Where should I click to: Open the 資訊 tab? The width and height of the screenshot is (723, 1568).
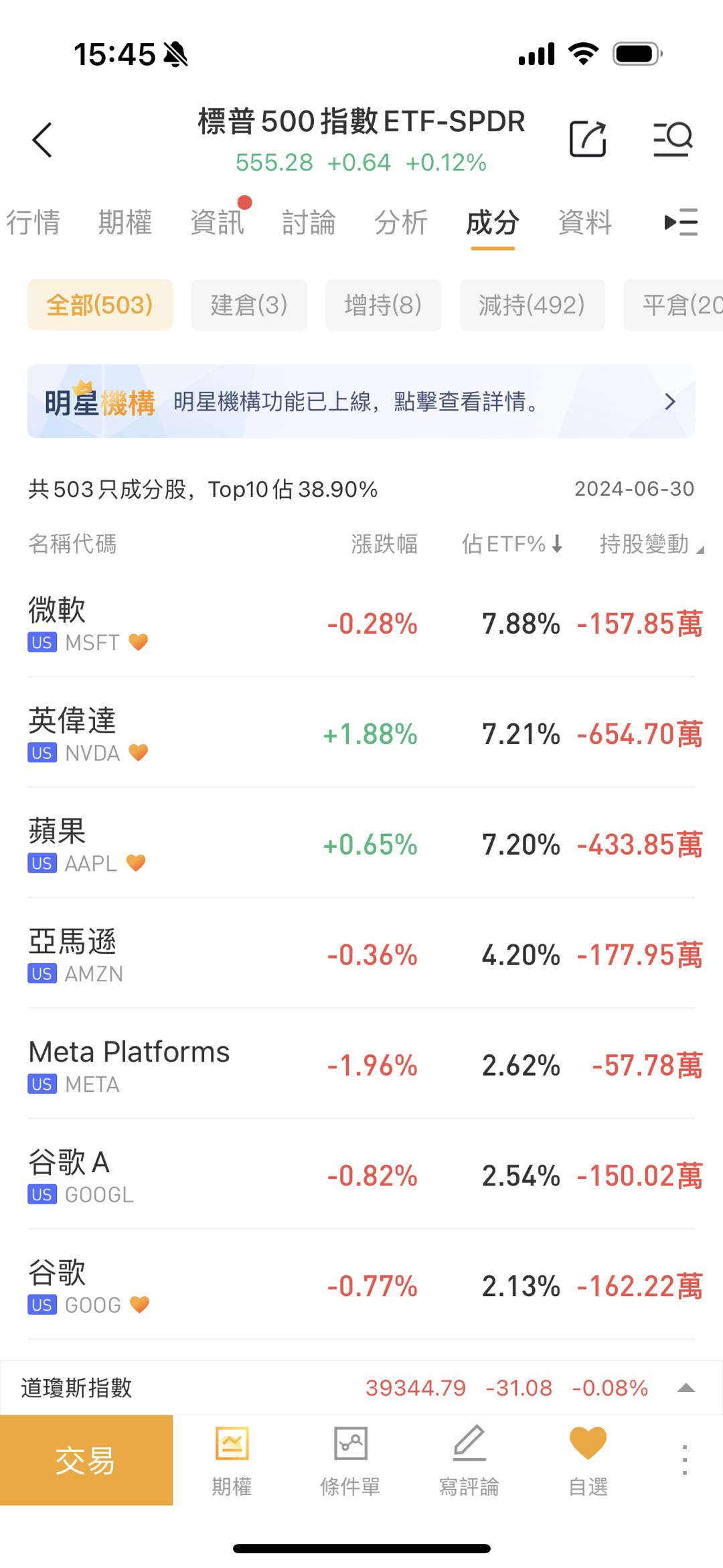tap(218, 222)
